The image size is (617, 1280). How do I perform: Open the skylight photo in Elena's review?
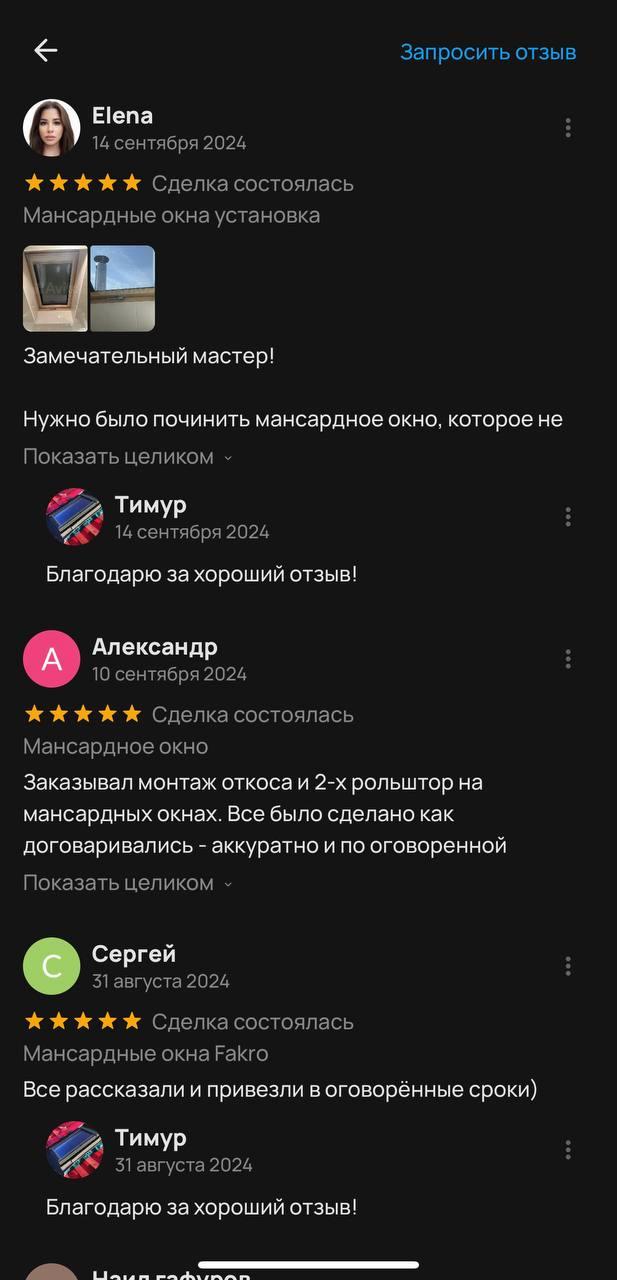(x=55, y=288)
